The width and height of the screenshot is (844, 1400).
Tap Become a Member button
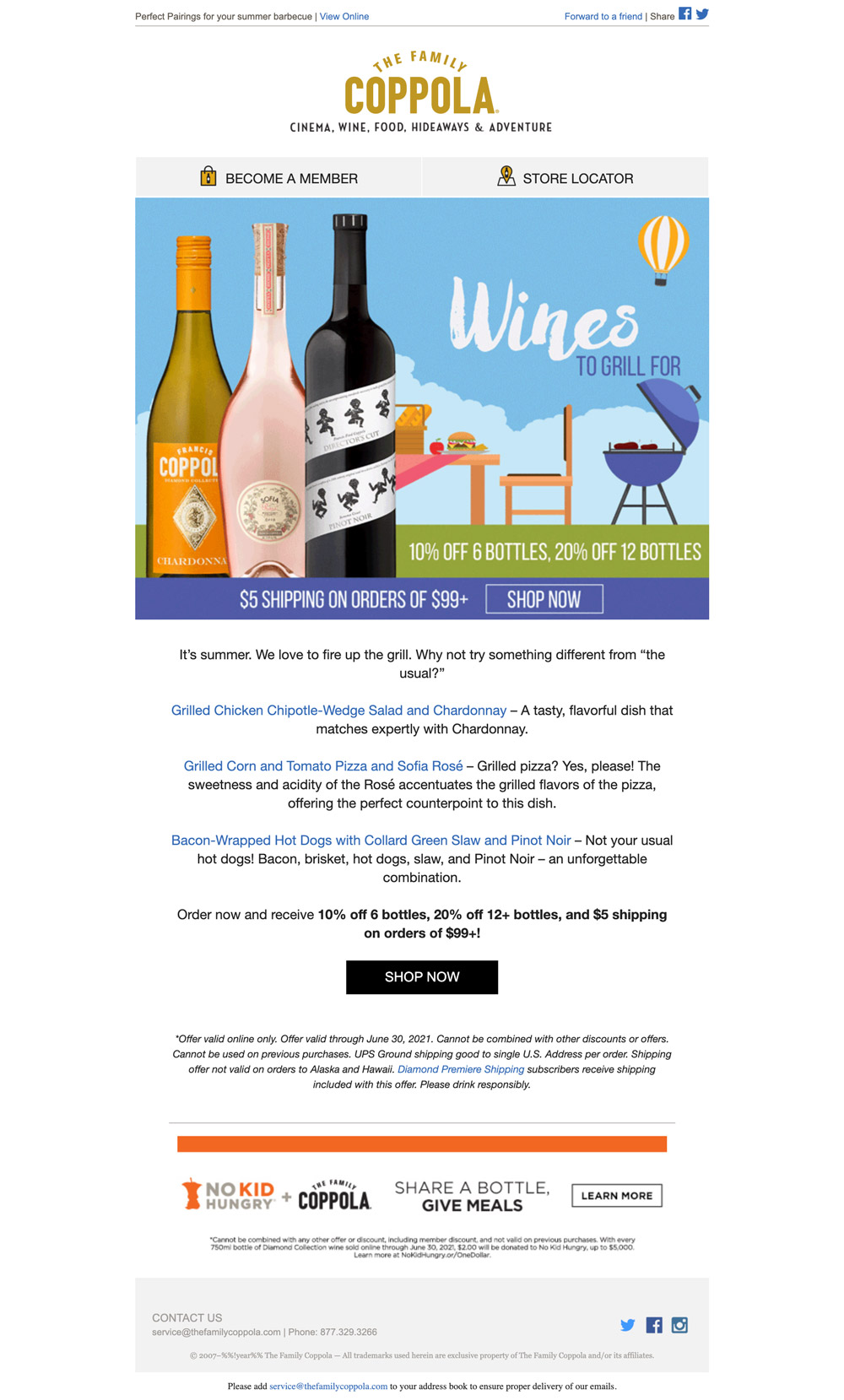coord(279,178)
